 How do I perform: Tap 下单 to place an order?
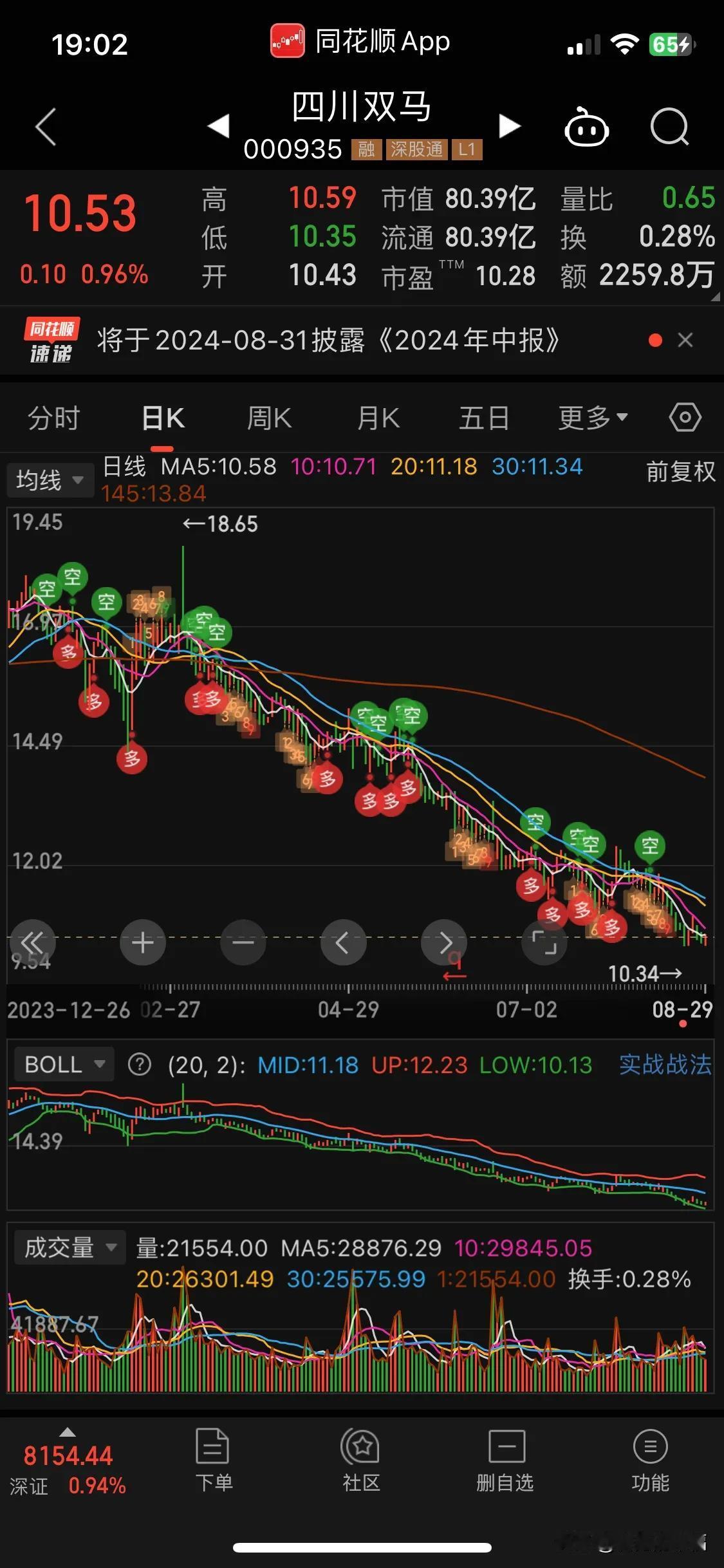click(x=214, y=1460)
